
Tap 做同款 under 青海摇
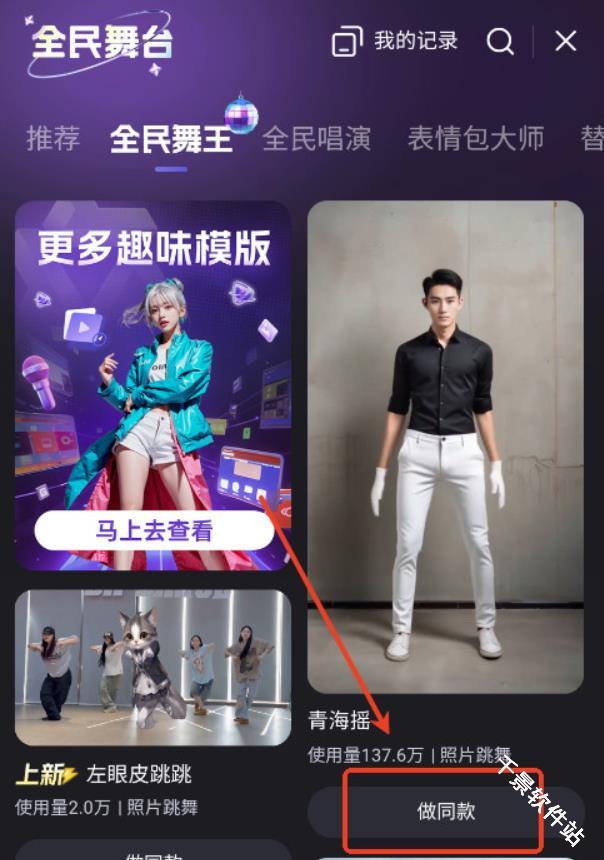coord(445,810)
